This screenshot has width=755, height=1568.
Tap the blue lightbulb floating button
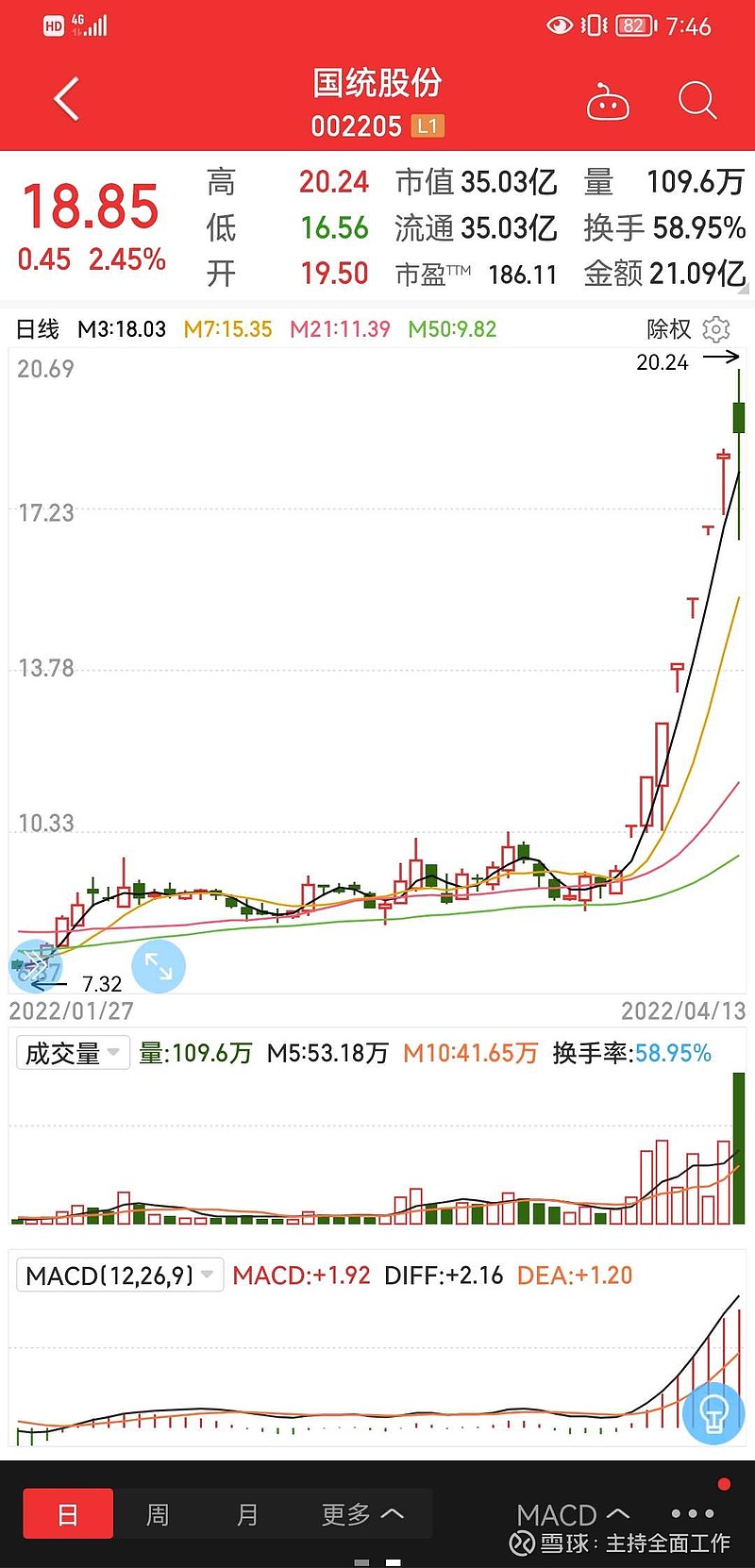(x=714, y=1410)
